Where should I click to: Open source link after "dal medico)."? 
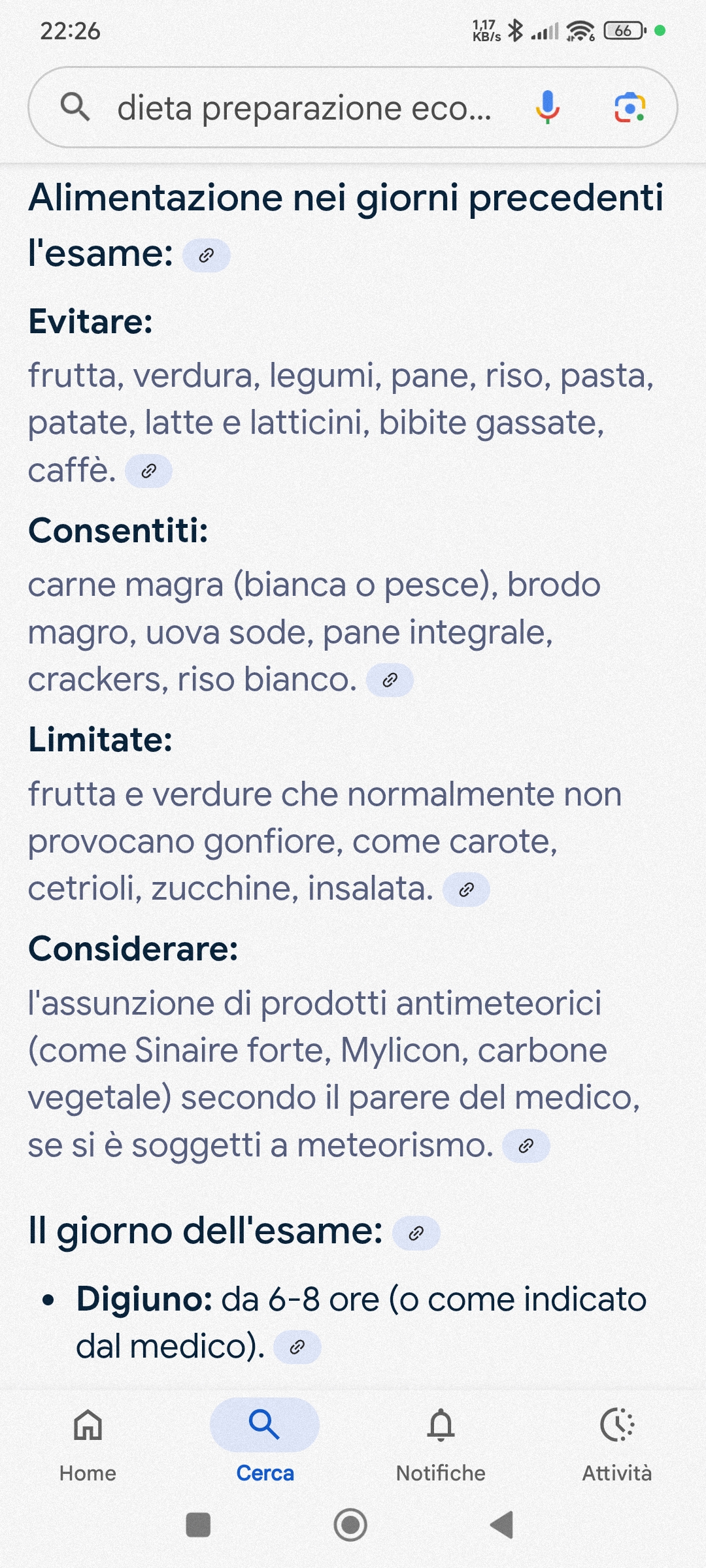coord(297,1347)
